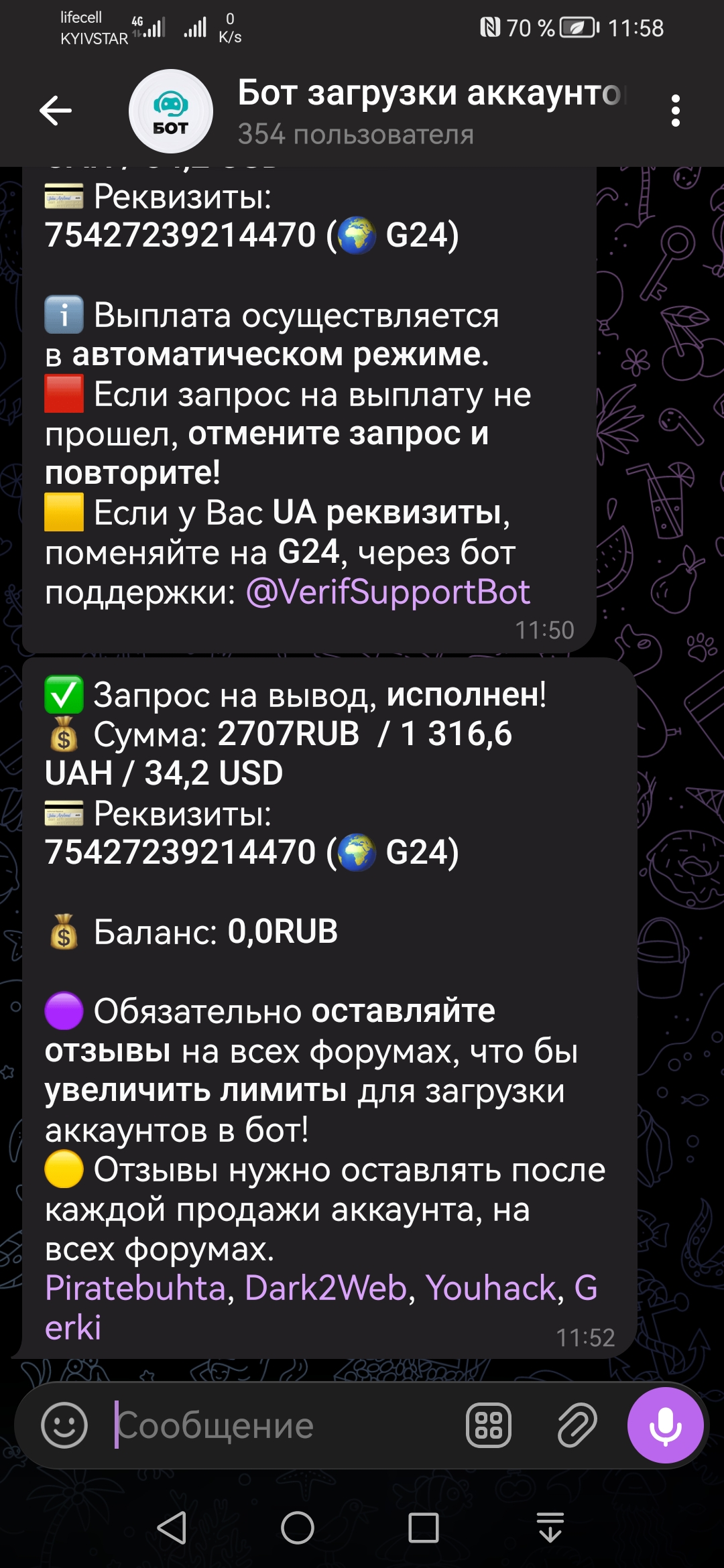The width and height of the screenshot is (724, 1568).
Task: Open the Piratebuhta link
Action: [x=135, y=1288]
